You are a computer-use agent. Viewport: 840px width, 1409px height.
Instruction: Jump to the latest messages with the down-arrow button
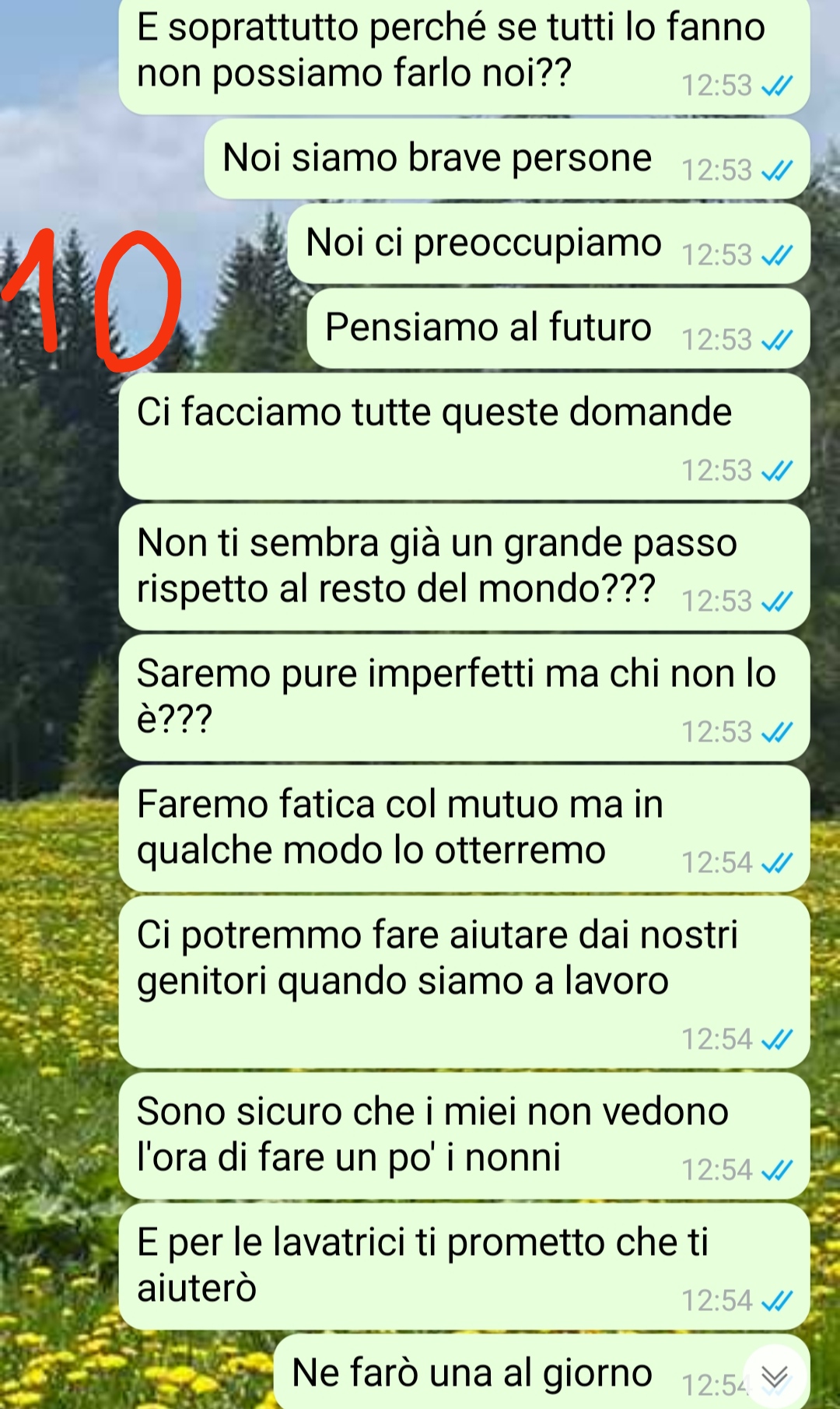(x=774, y=1376)
